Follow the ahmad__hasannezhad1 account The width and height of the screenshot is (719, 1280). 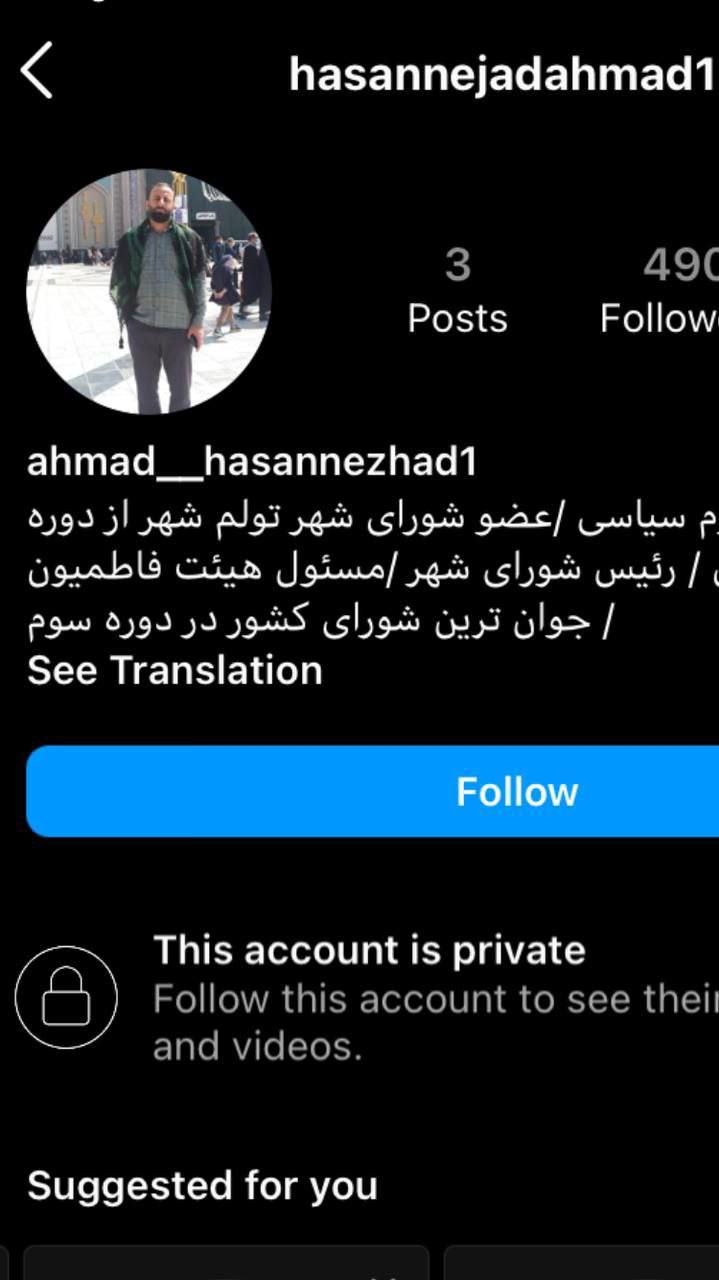click(x=372, y=791)
